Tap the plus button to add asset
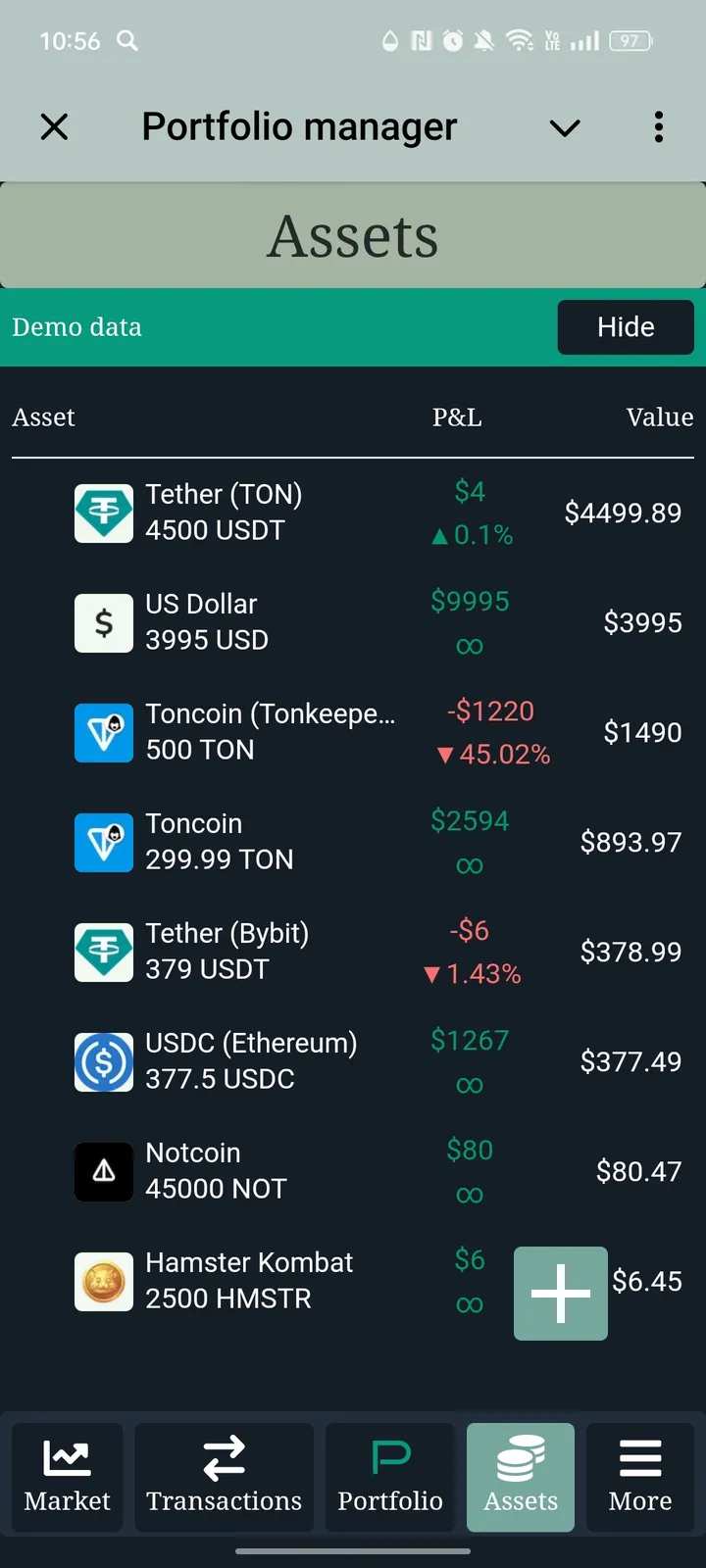The width and height of the screenshot is (706, 1568). click(560, 1293)
